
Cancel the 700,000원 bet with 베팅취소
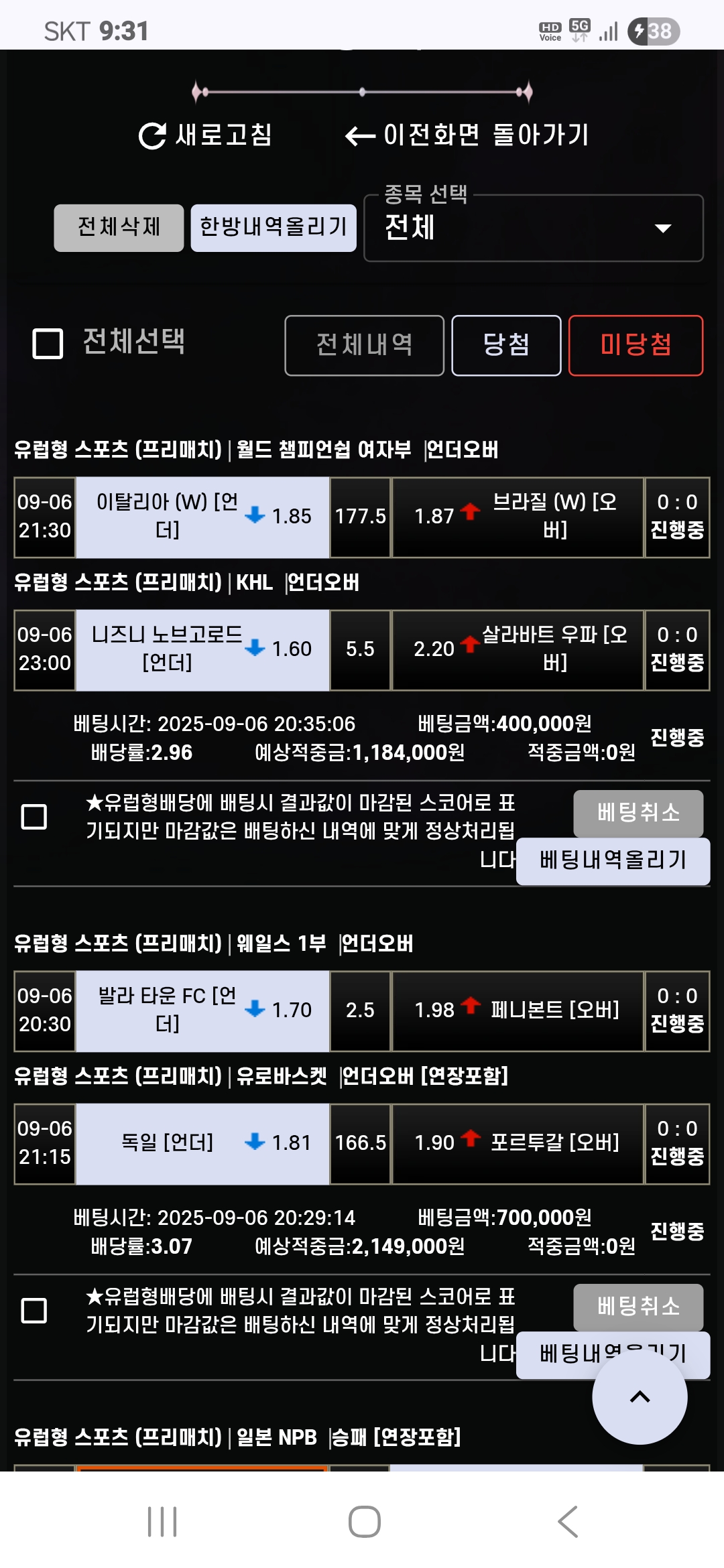(x=638, y=1307)
